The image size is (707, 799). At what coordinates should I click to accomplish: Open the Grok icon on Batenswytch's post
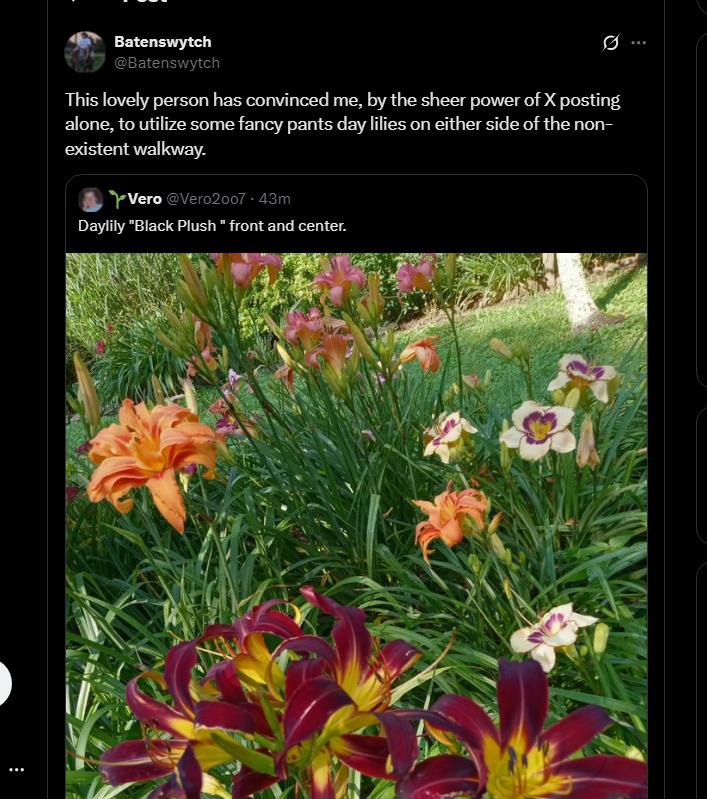[x=610, y=42]
